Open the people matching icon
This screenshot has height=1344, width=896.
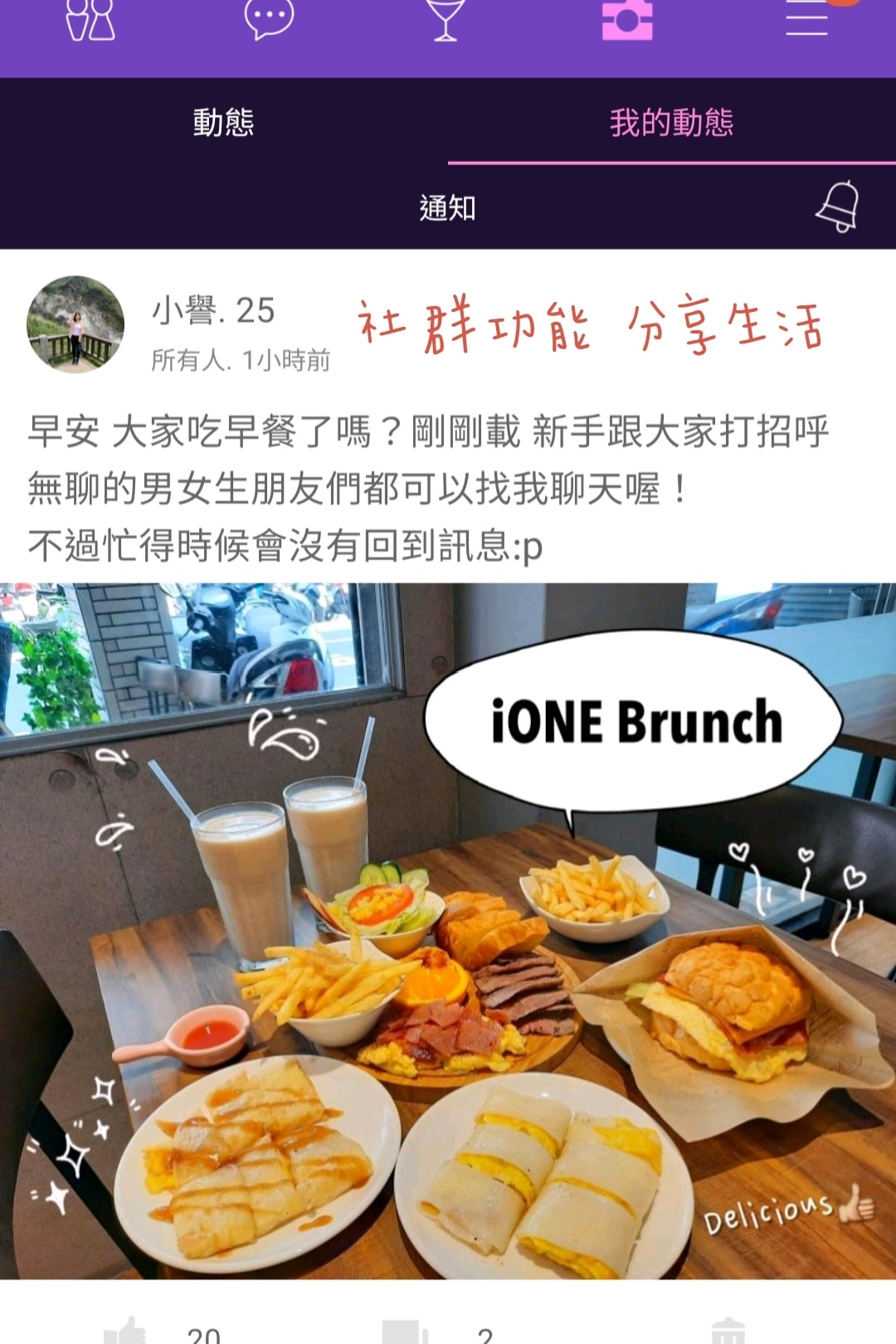[90, 20]
